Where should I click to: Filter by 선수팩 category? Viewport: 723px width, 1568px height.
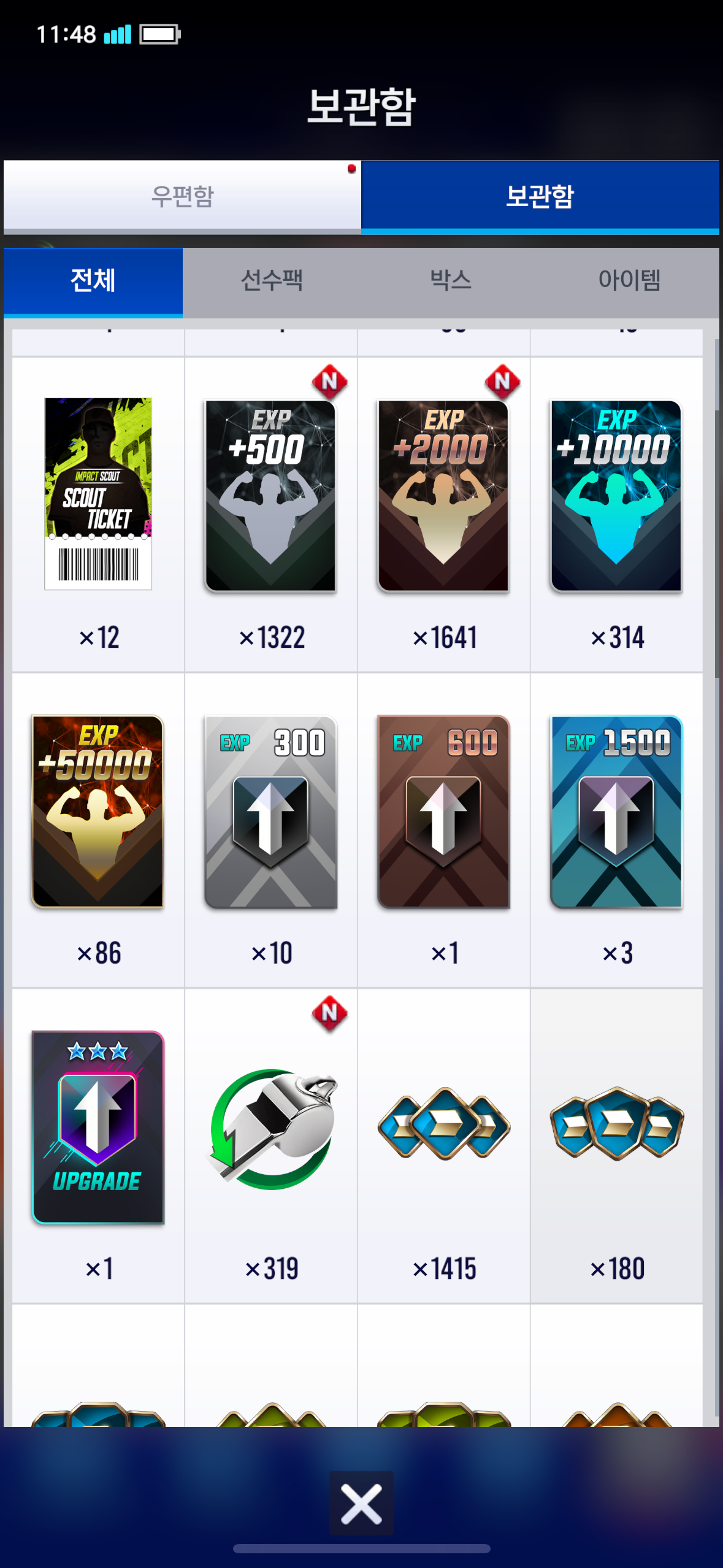pyautogui.click(x=272, y=281)
